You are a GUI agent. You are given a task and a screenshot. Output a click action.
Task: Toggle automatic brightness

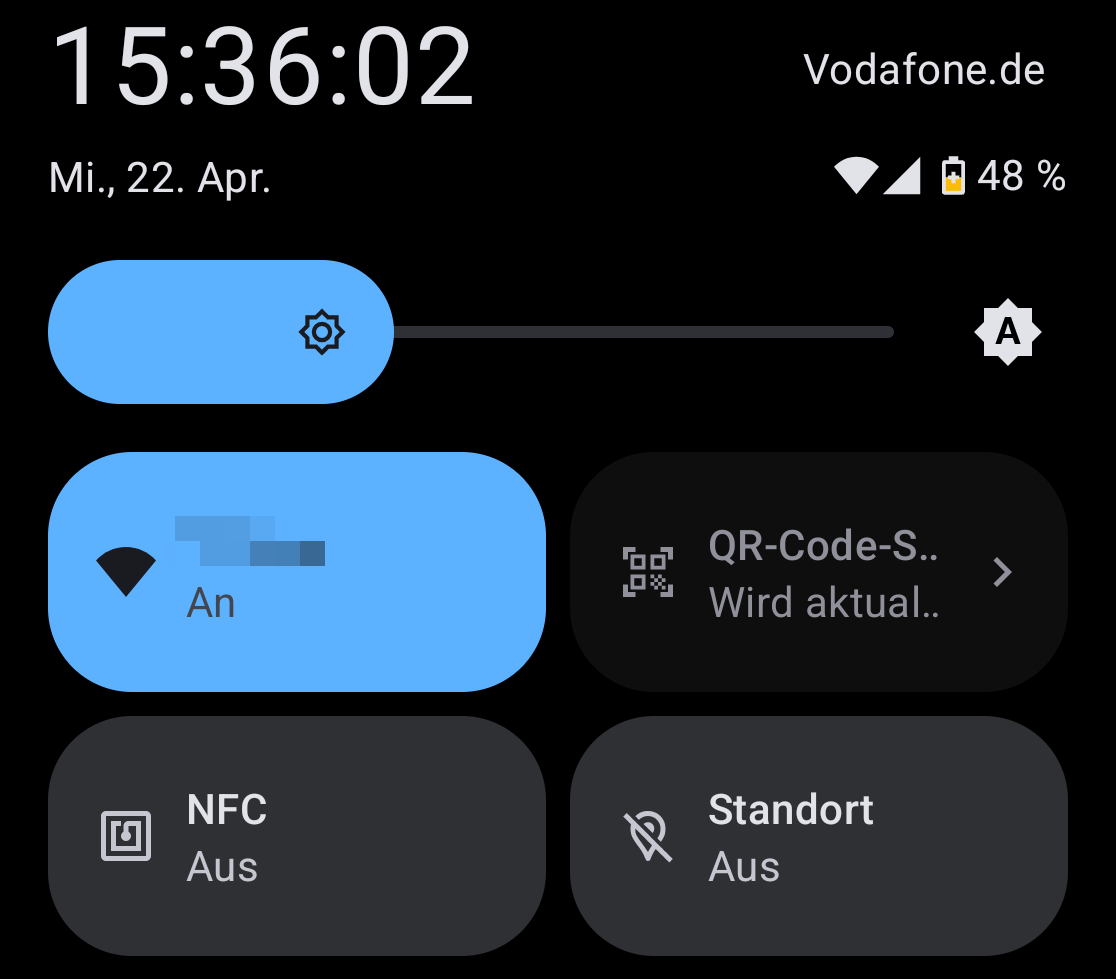coord(1007,331)
